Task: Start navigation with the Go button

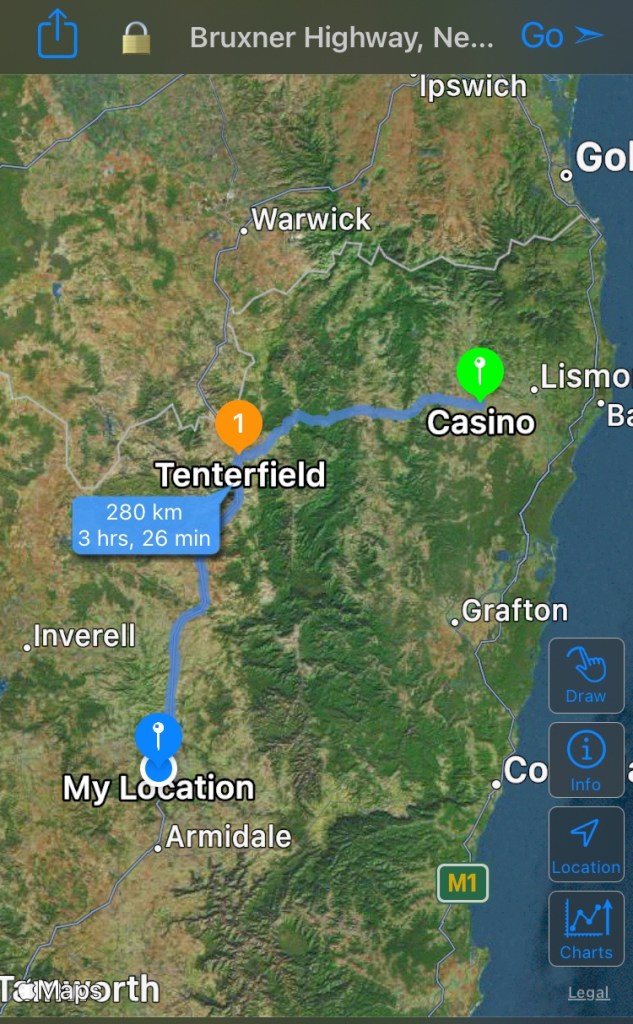Action: [562, 37]
